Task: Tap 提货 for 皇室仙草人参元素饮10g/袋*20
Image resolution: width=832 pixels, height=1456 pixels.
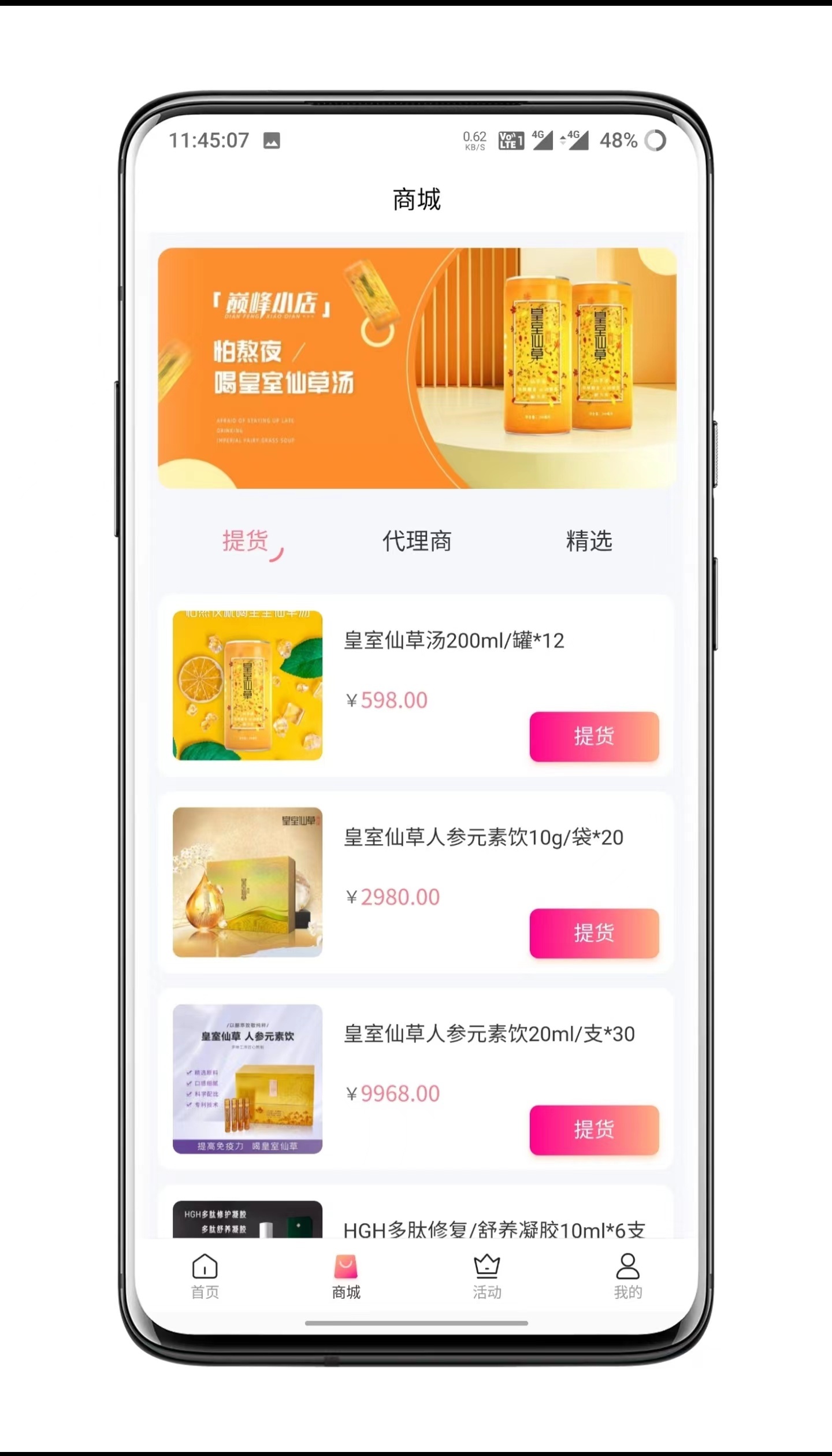Action: pos(594,933)
